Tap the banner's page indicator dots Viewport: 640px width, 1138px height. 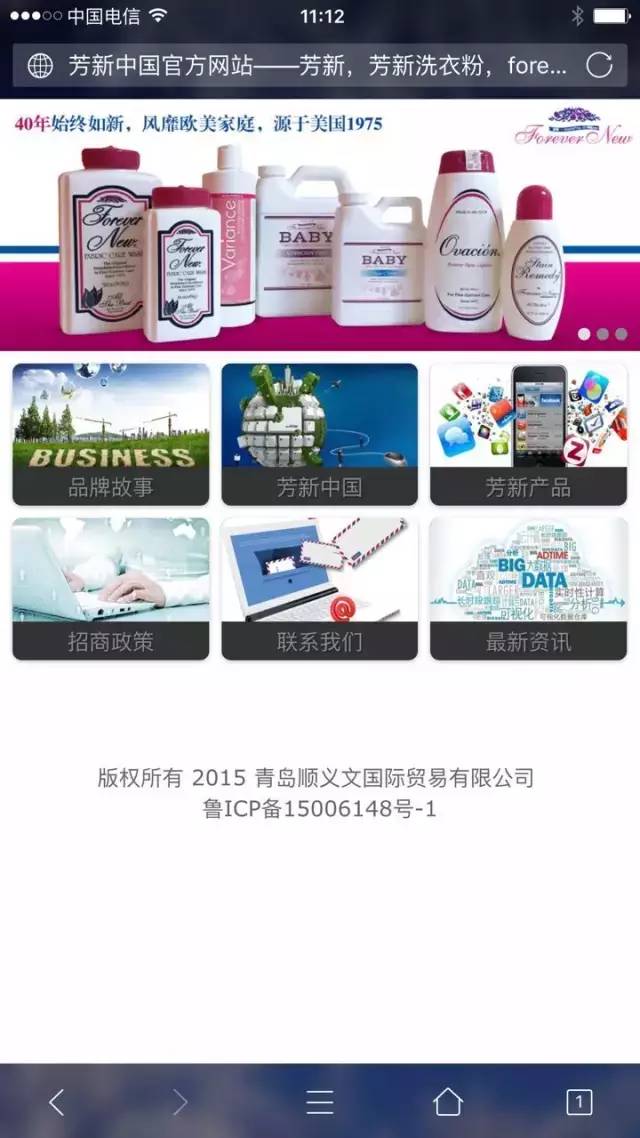[602, 334]
